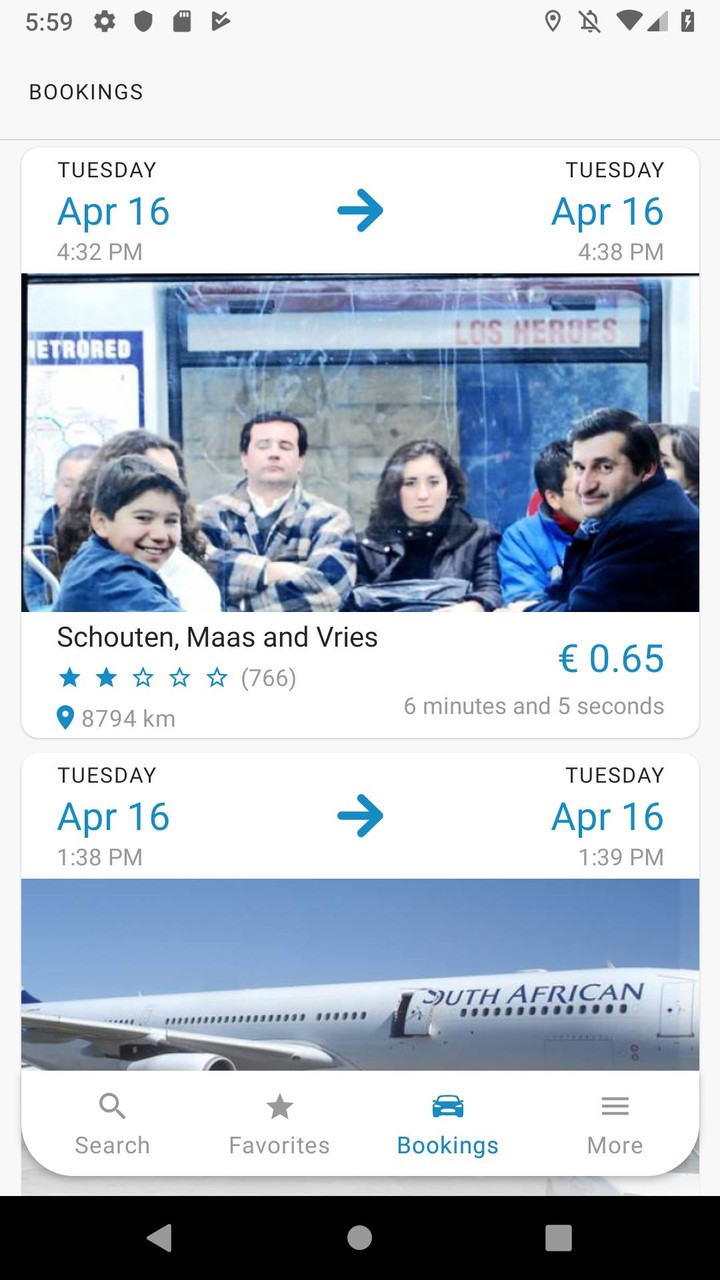Select the Bookings tab
Image resolution: width=720 pixels, height=1280 pixels.
pyautogui.click(x=447, y=1124)
